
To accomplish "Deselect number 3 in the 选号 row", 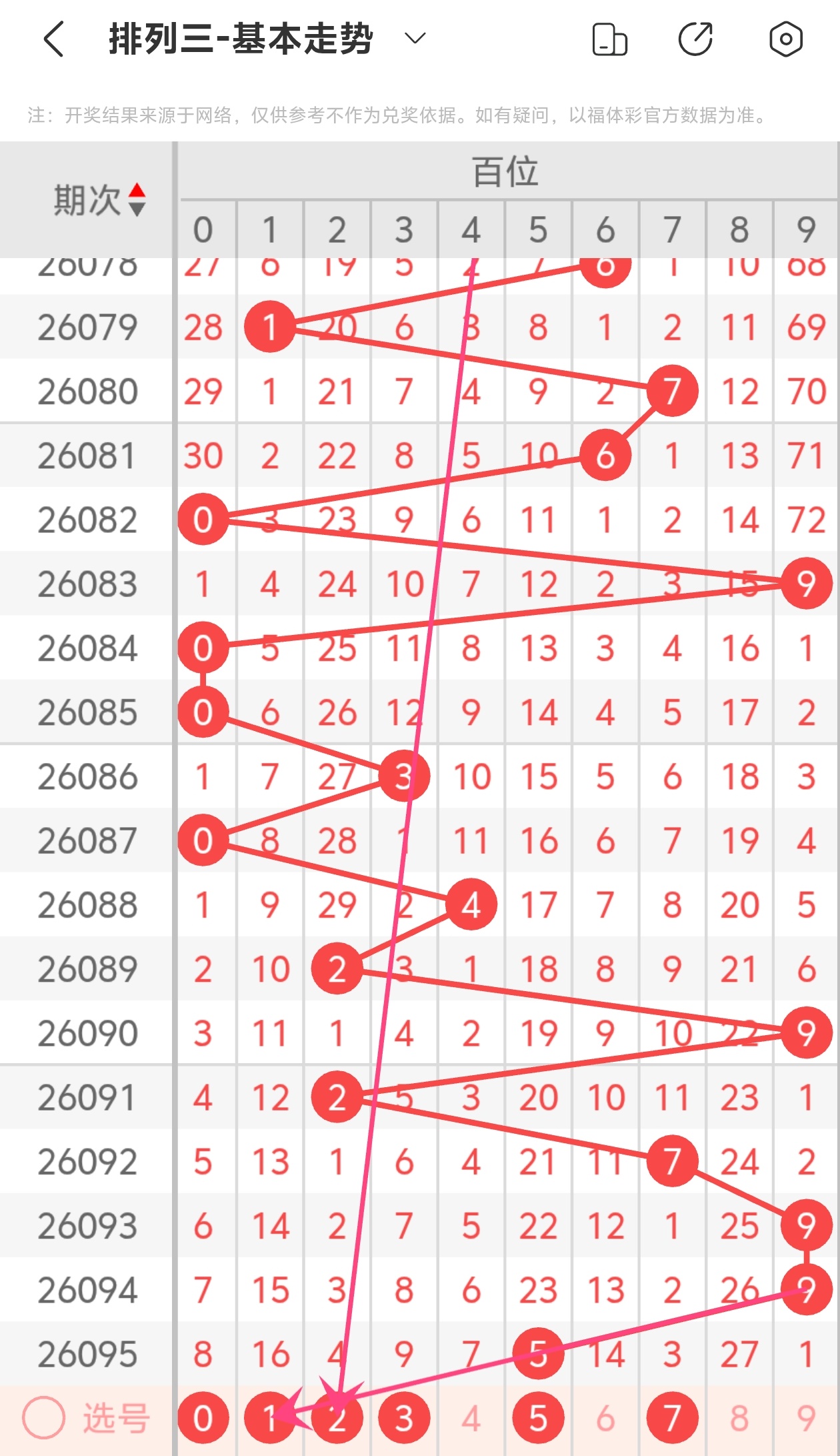I will coord(404,1418).
